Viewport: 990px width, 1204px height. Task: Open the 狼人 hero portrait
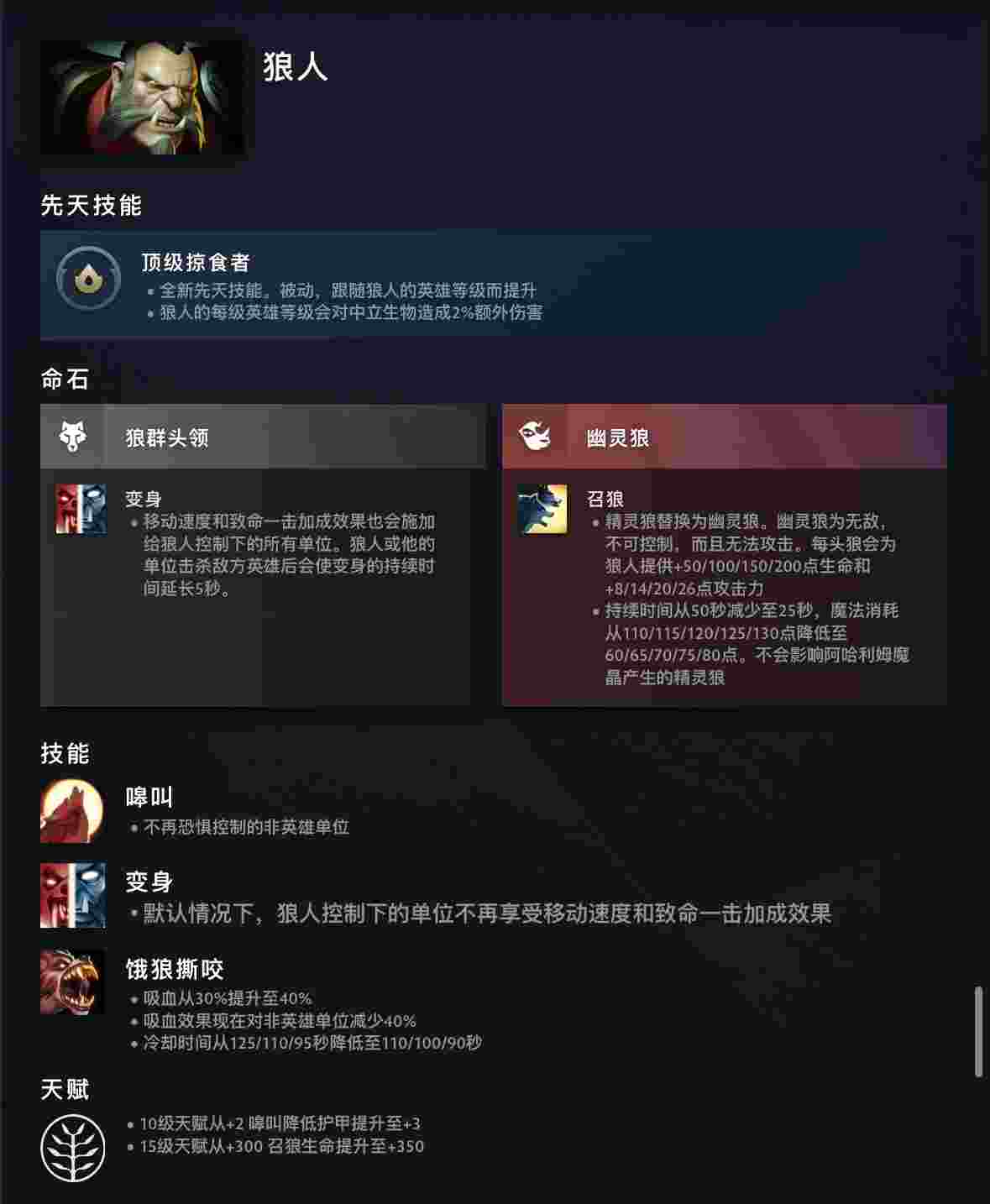pos(142,97)
